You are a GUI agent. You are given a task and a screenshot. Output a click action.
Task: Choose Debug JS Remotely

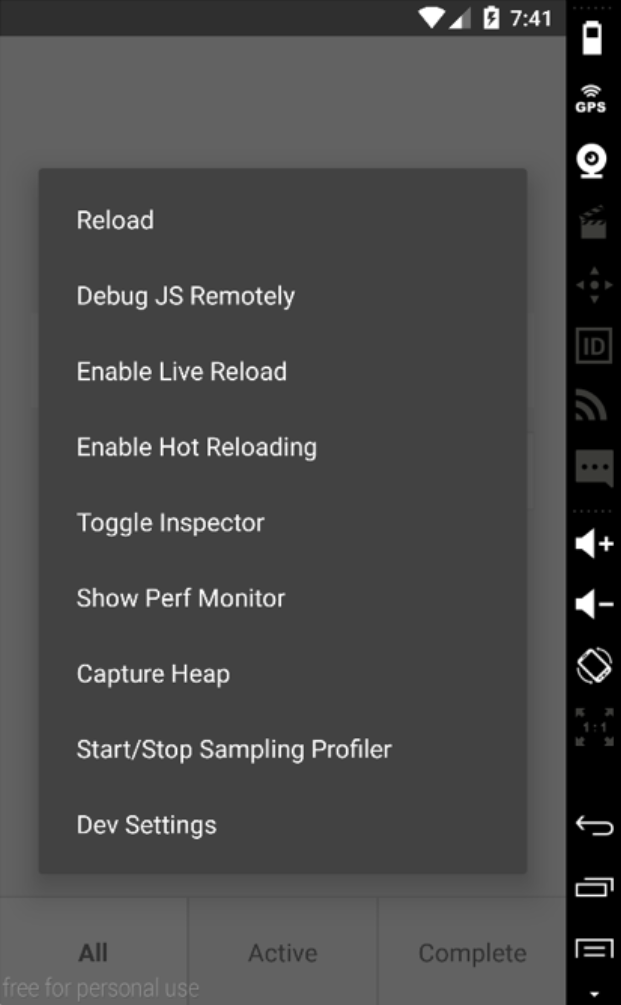(185, 296)
